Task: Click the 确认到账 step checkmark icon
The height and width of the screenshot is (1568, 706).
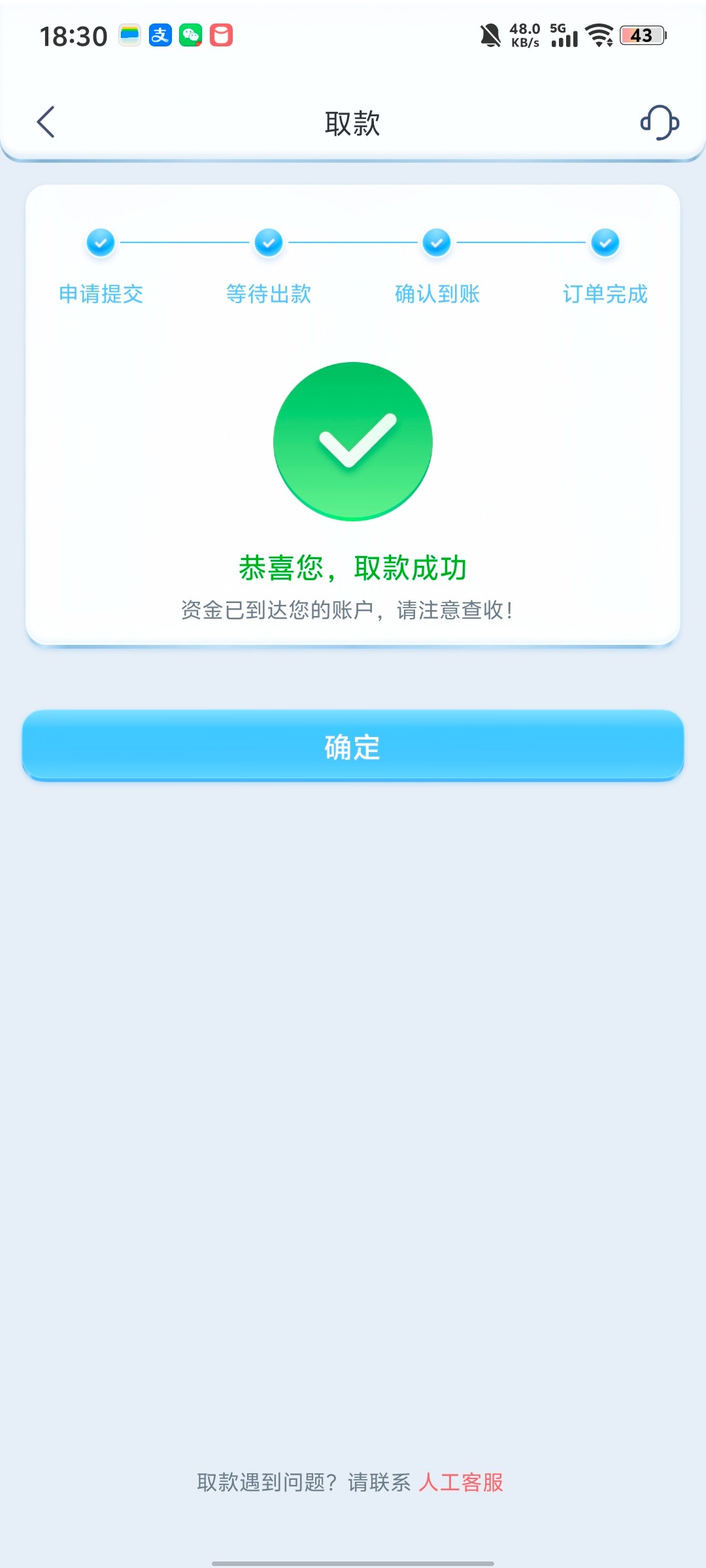Action: [435, 242]
